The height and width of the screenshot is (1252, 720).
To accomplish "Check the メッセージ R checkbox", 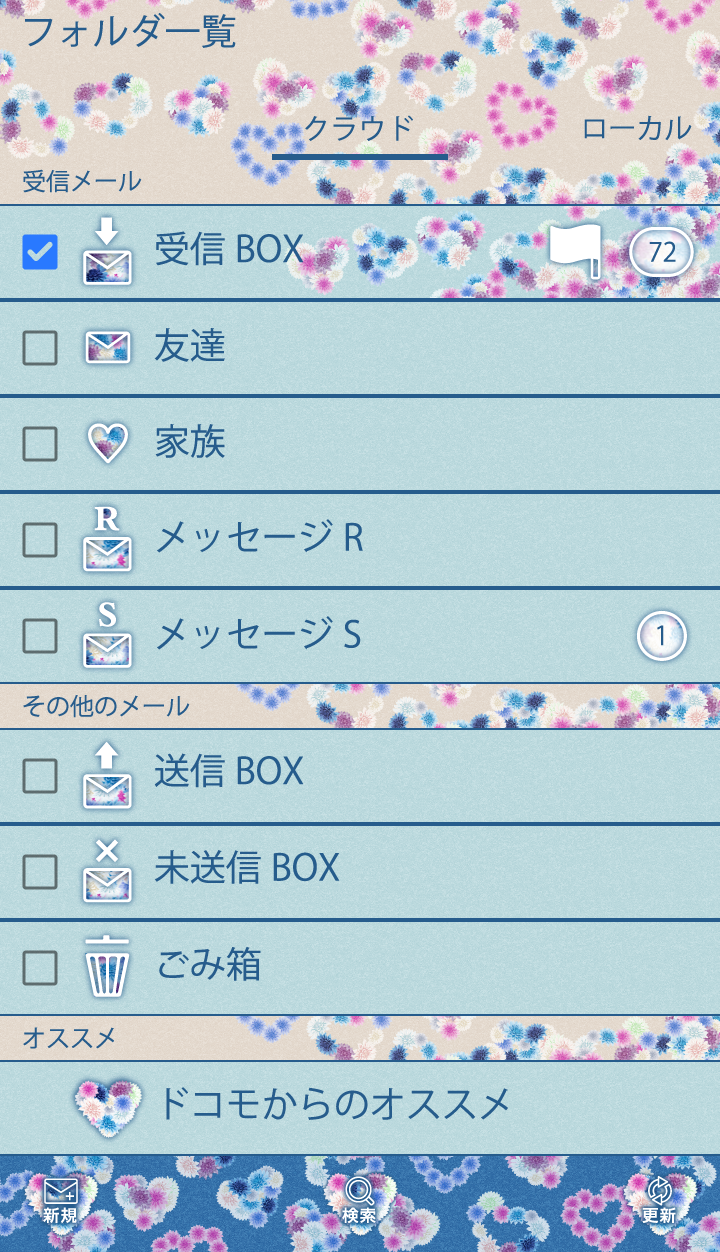I will [x=40, y=540].
